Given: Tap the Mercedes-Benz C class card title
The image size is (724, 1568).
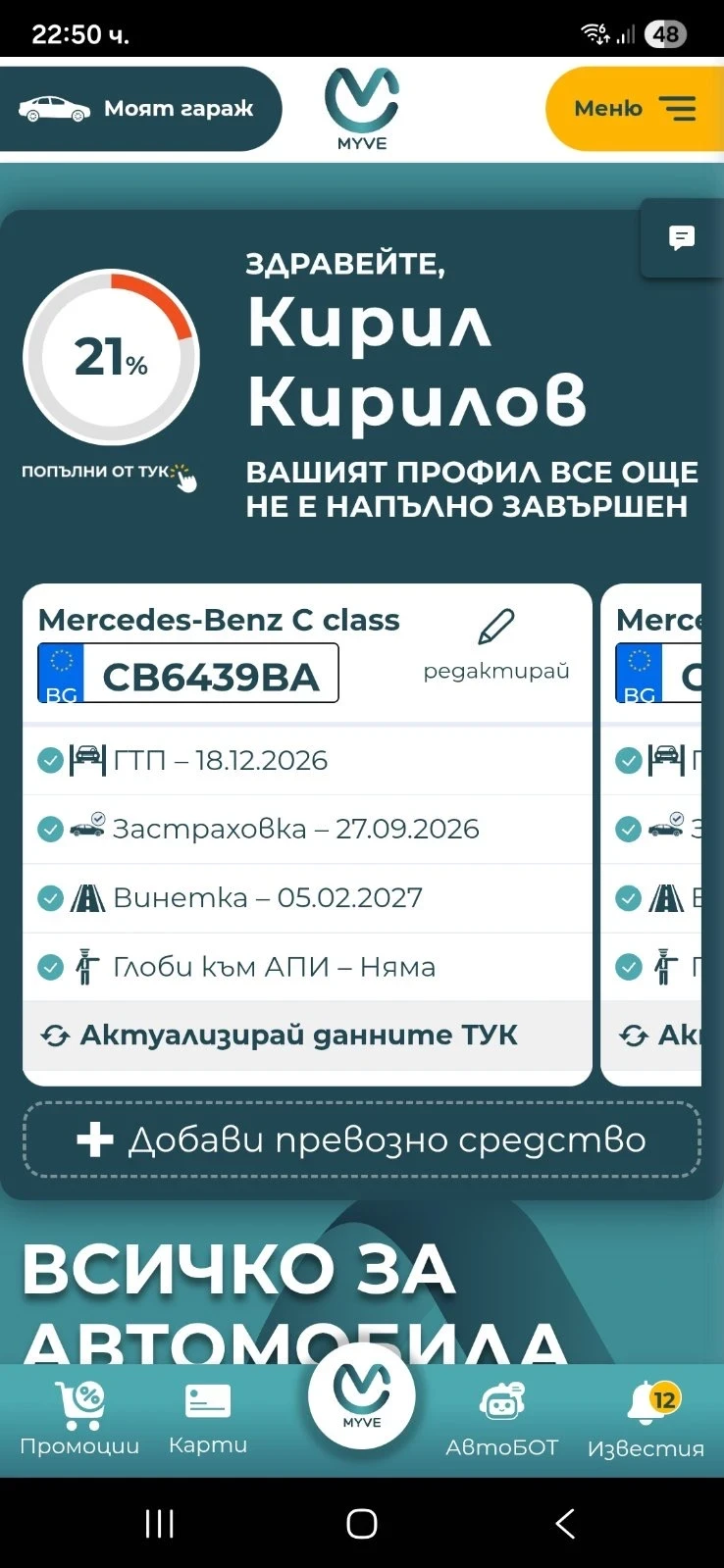Looking at the screenshot, I should [218, 619].
